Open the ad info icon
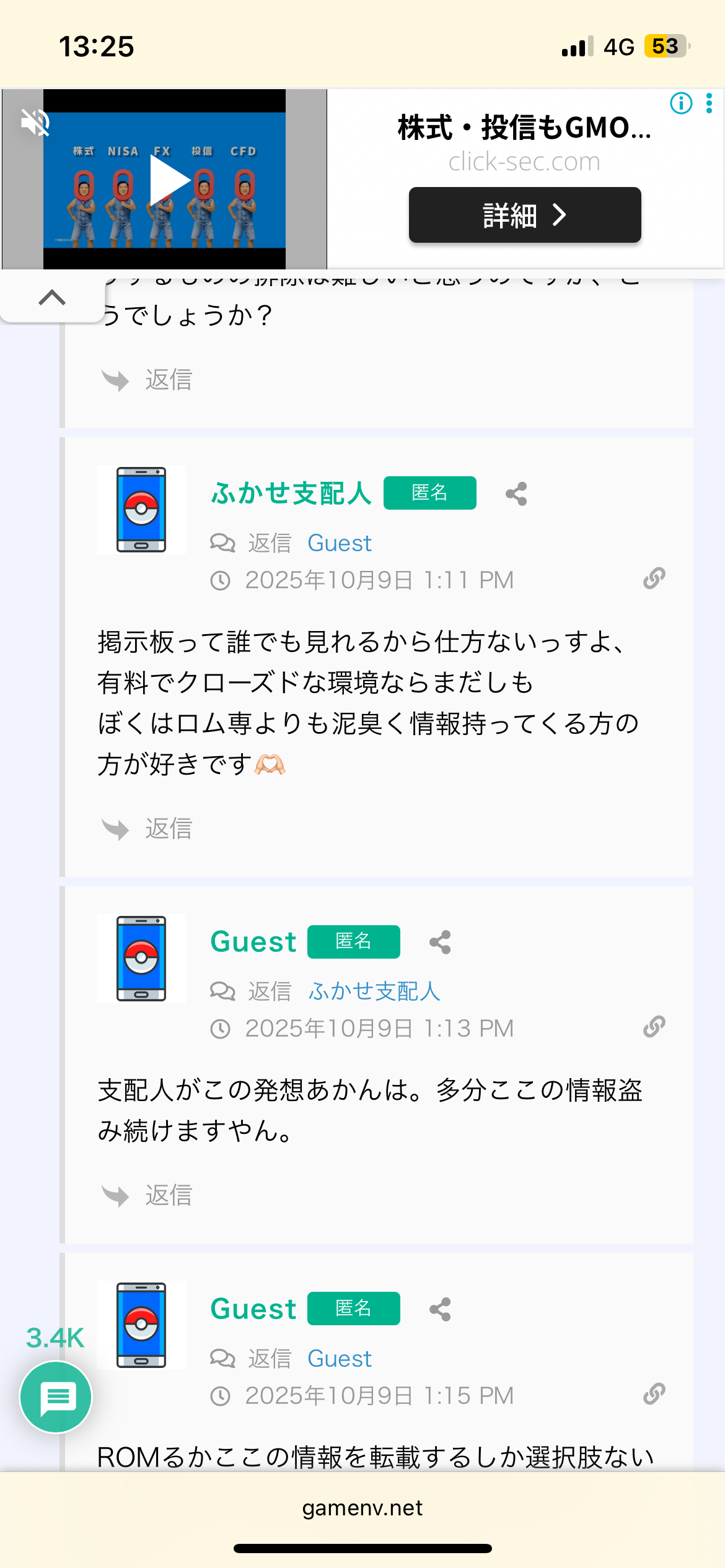The width and height of the screenshot is (725, 1568). 680,103
